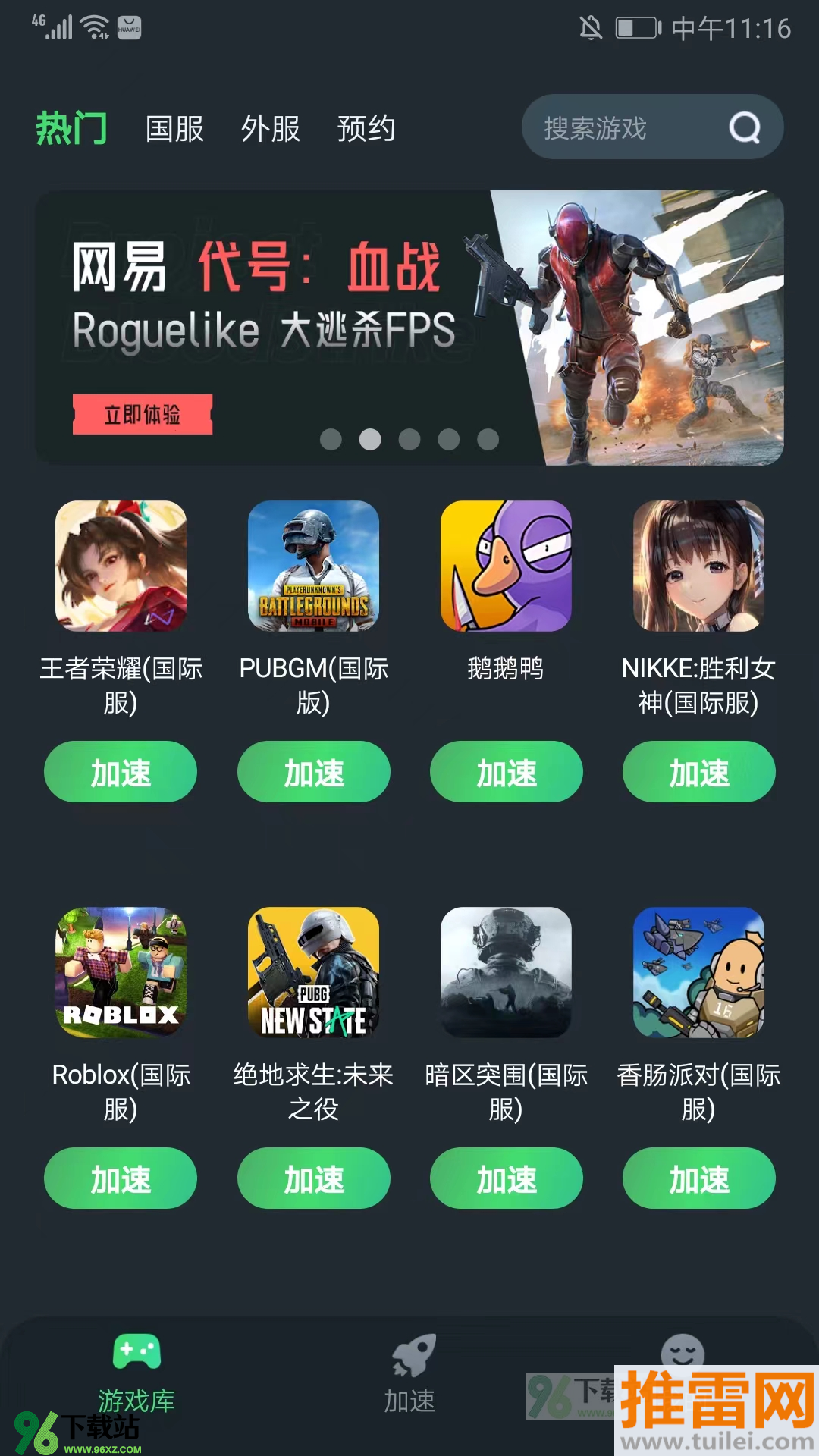Tap 加速 under PUBGM(国际版)

pos(313,772)
